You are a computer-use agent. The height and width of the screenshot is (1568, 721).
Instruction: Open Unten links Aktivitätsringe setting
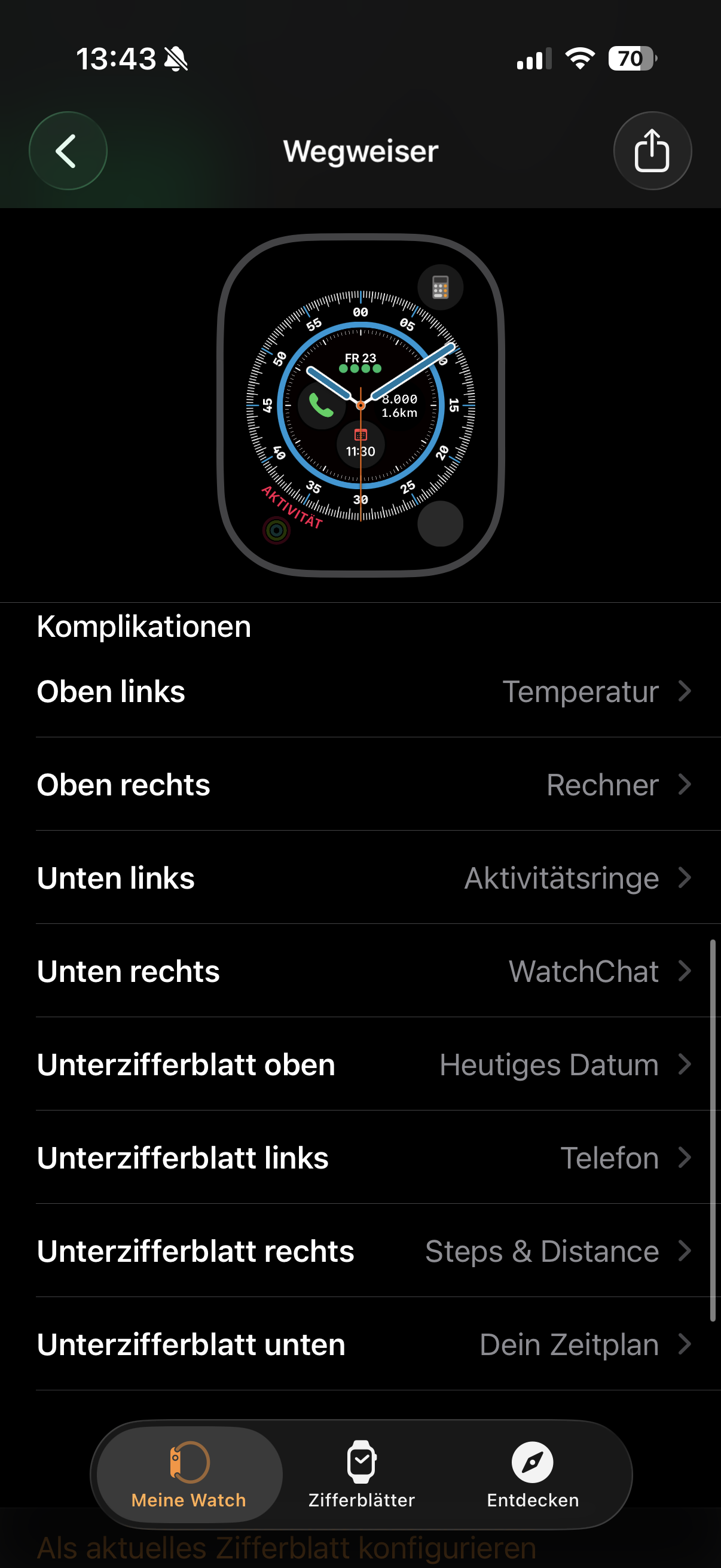(364, 878)
